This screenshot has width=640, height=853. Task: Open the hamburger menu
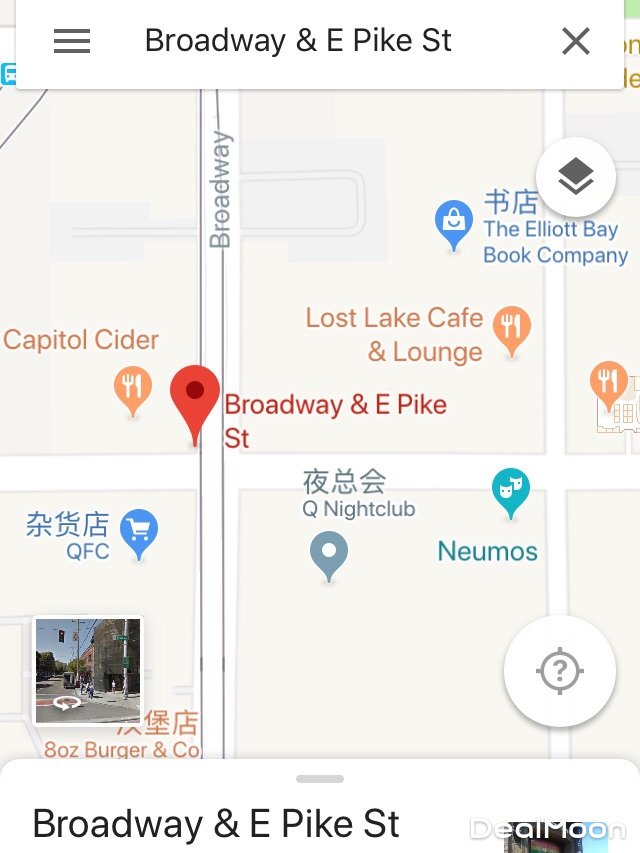pyautogui.click(x=72, y=41)
